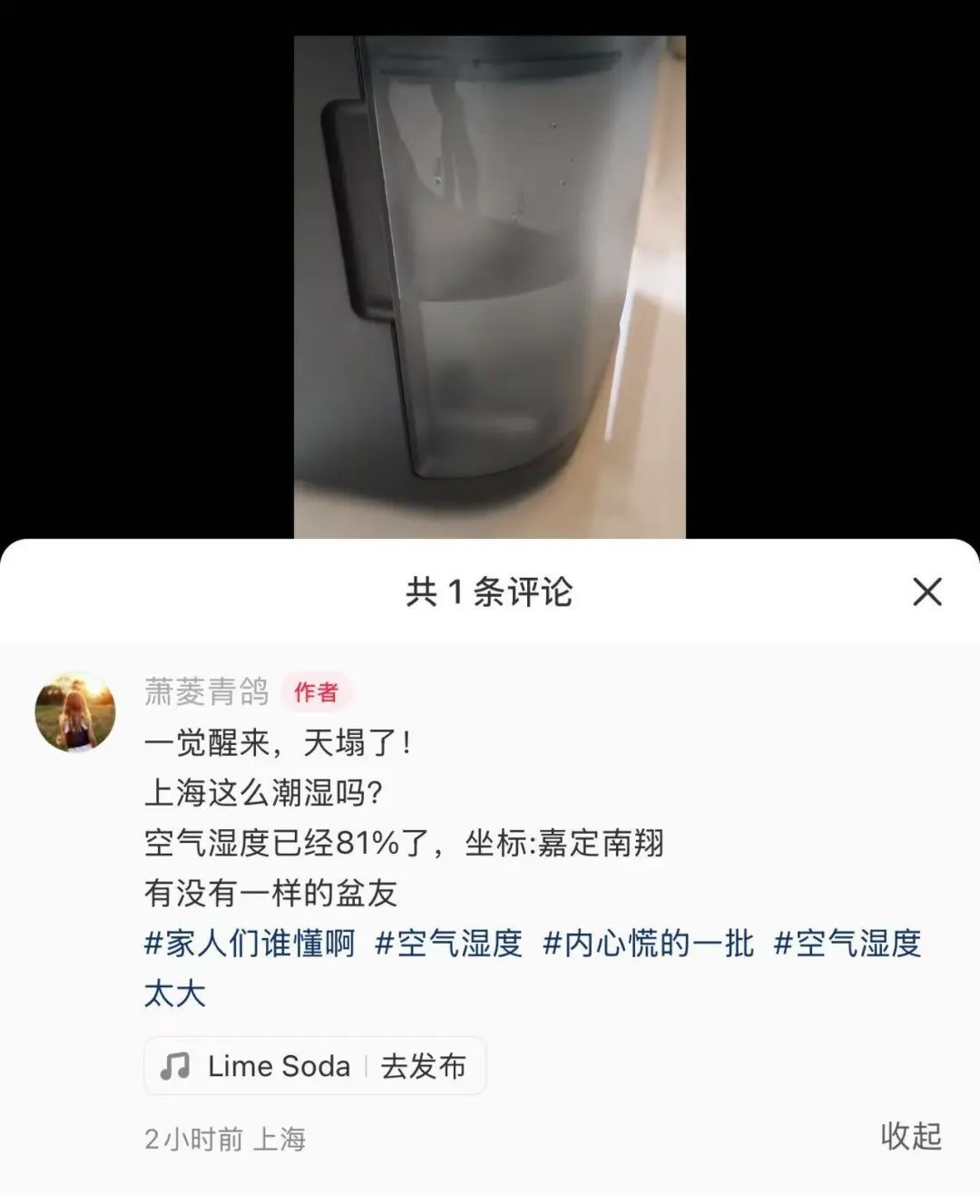The height and width of the screenshot is (1204, 980).
Task: Select the water pitcher video thumbnail
Action: [490, 272]
